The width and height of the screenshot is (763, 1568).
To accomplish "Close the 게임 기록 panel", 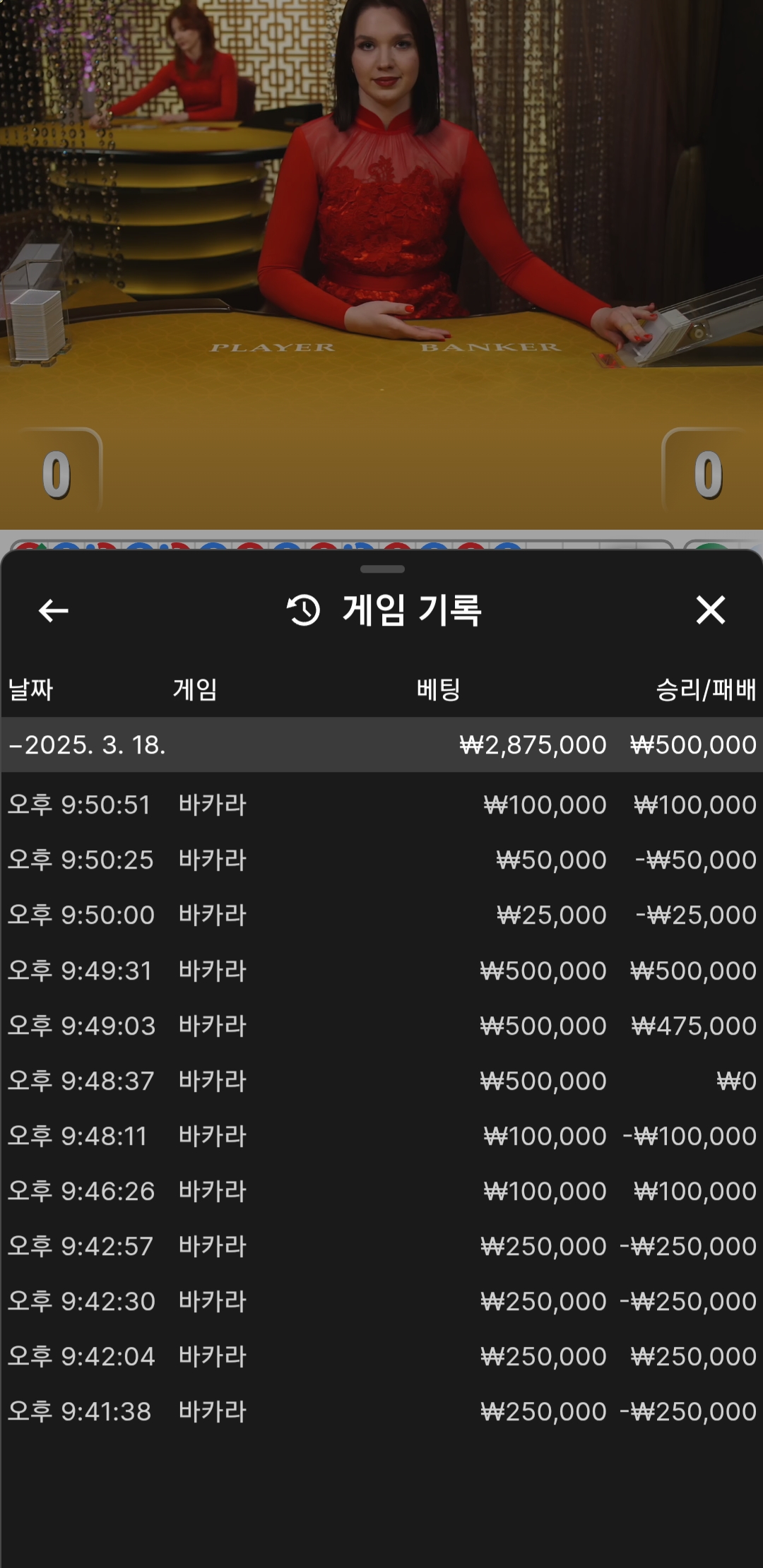I will coord(710,610).
